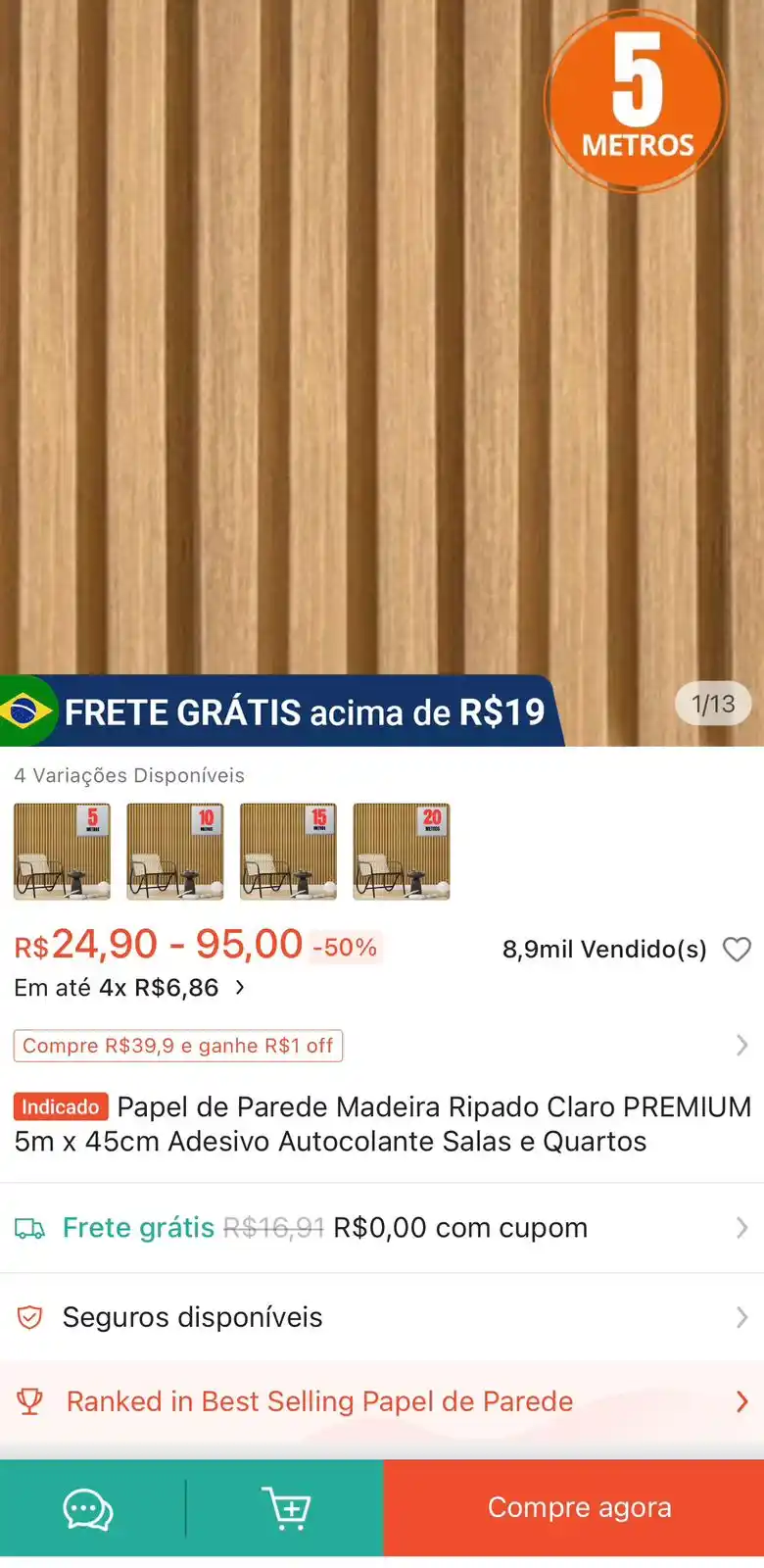
Task: Open Seguros disponíveis row
Action: coord(382,1317)
